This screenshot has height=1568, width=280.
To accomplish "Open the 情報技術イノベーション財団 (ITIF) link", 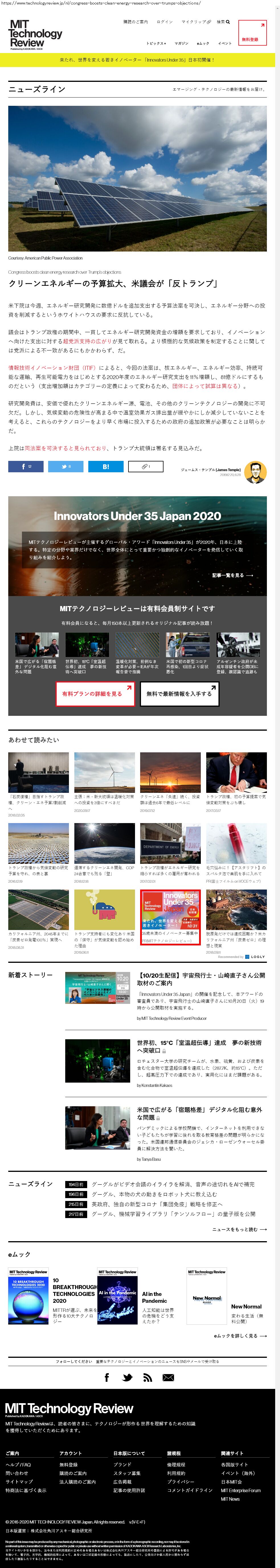I will click(x=52, y=368).
